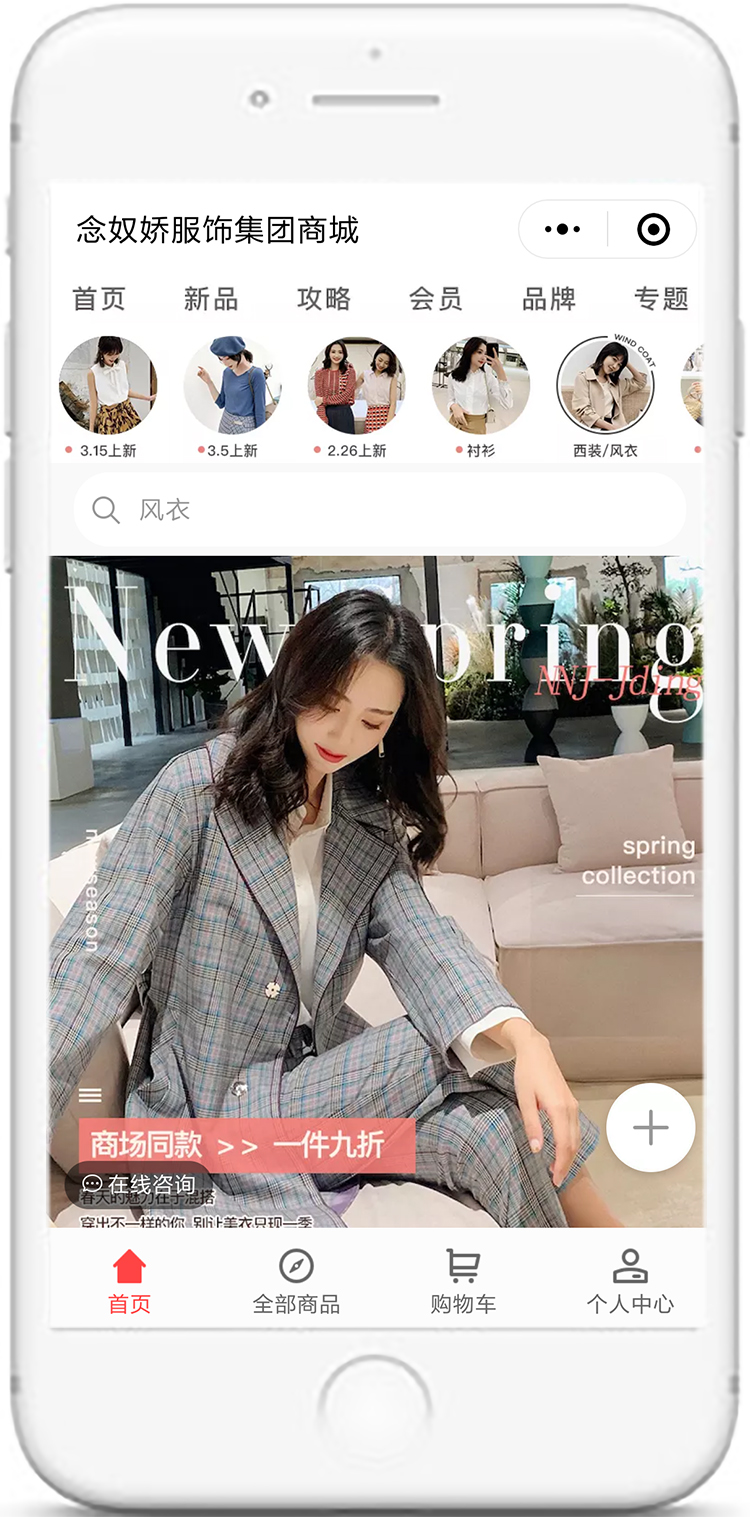The height and width of the screenshot is (1517, 750).
Task: Browse the 西装/风衣 category
Action: (x=605, y=386)
